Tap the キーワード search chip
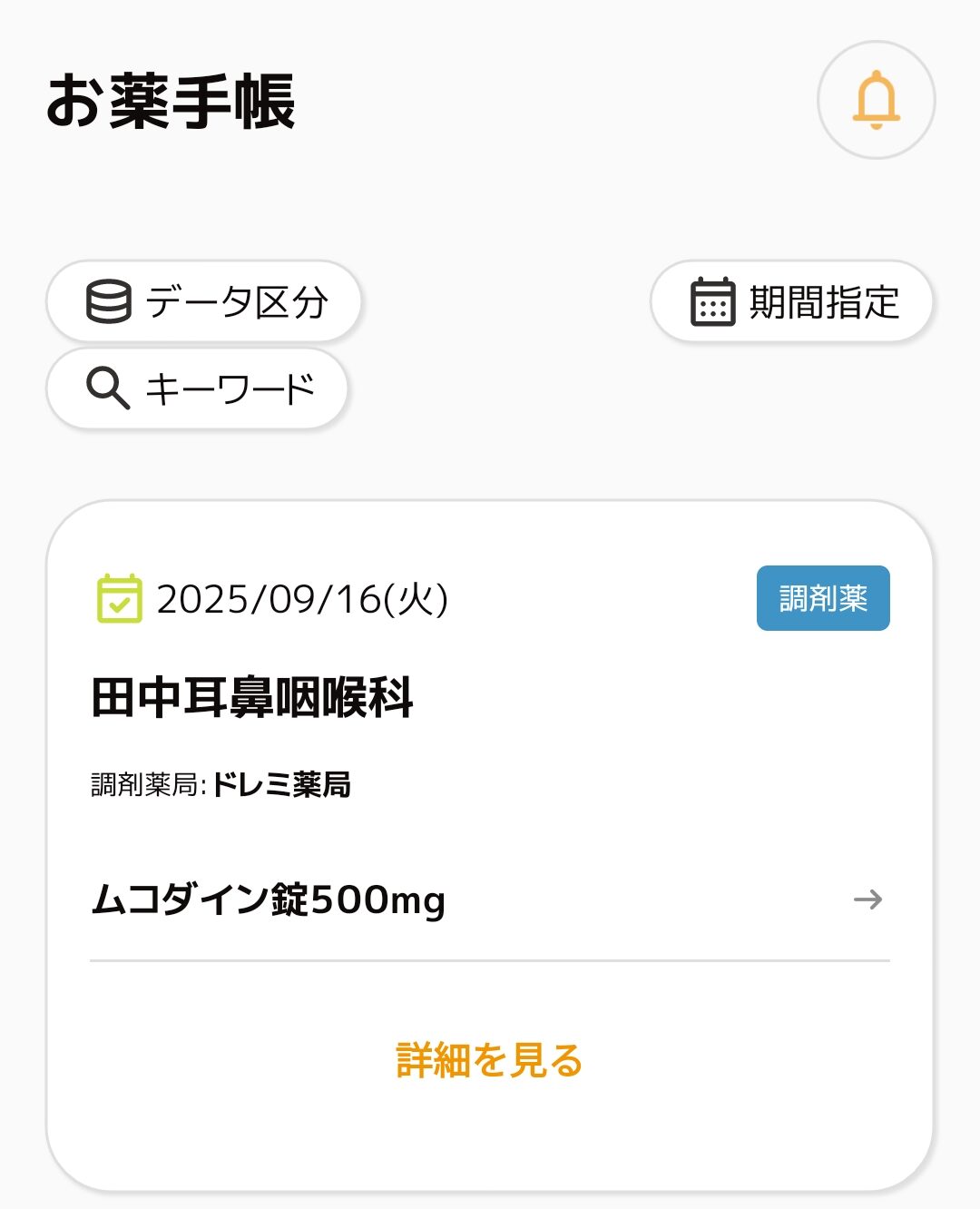This screenshot has width=980, height=1209. tap(198, 388)
